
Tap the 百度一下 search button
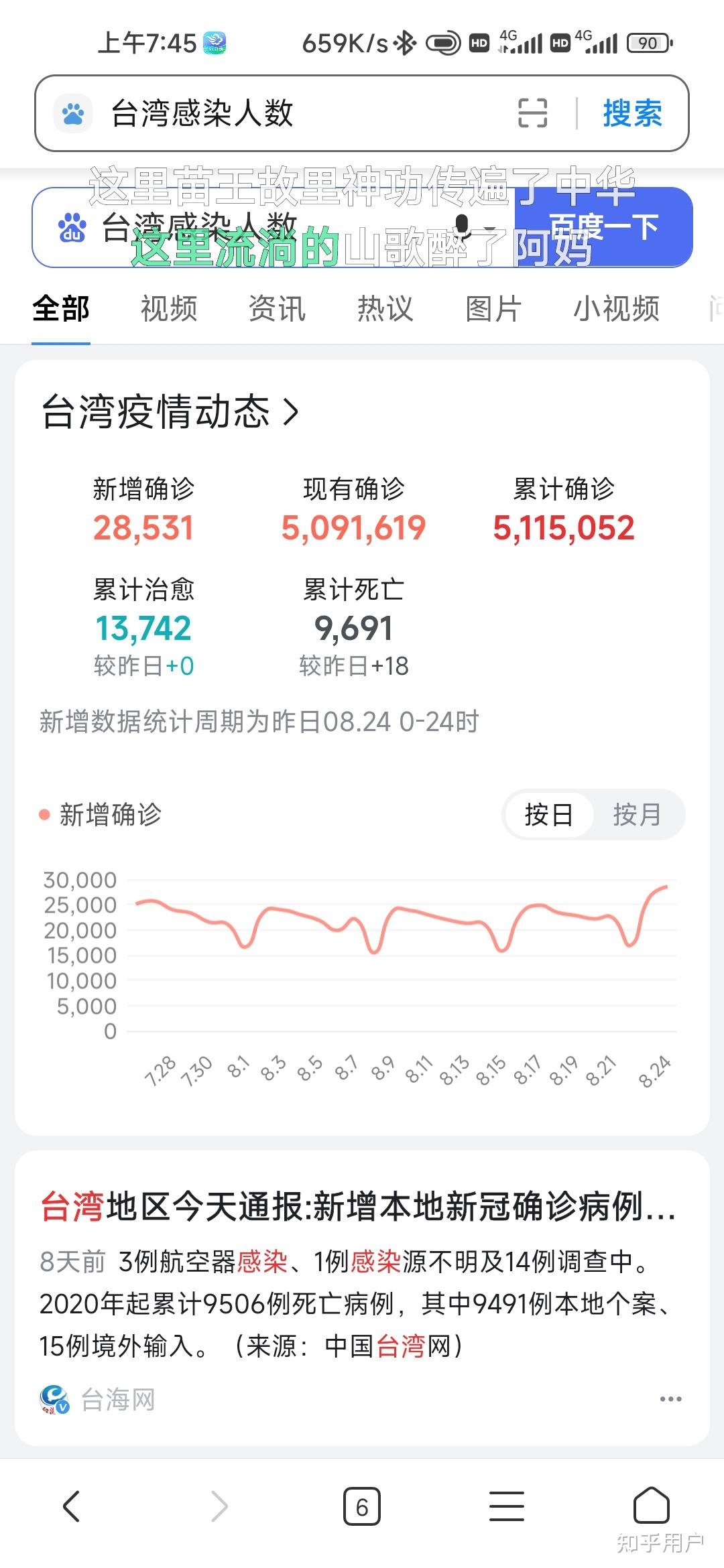click(603, 227)
